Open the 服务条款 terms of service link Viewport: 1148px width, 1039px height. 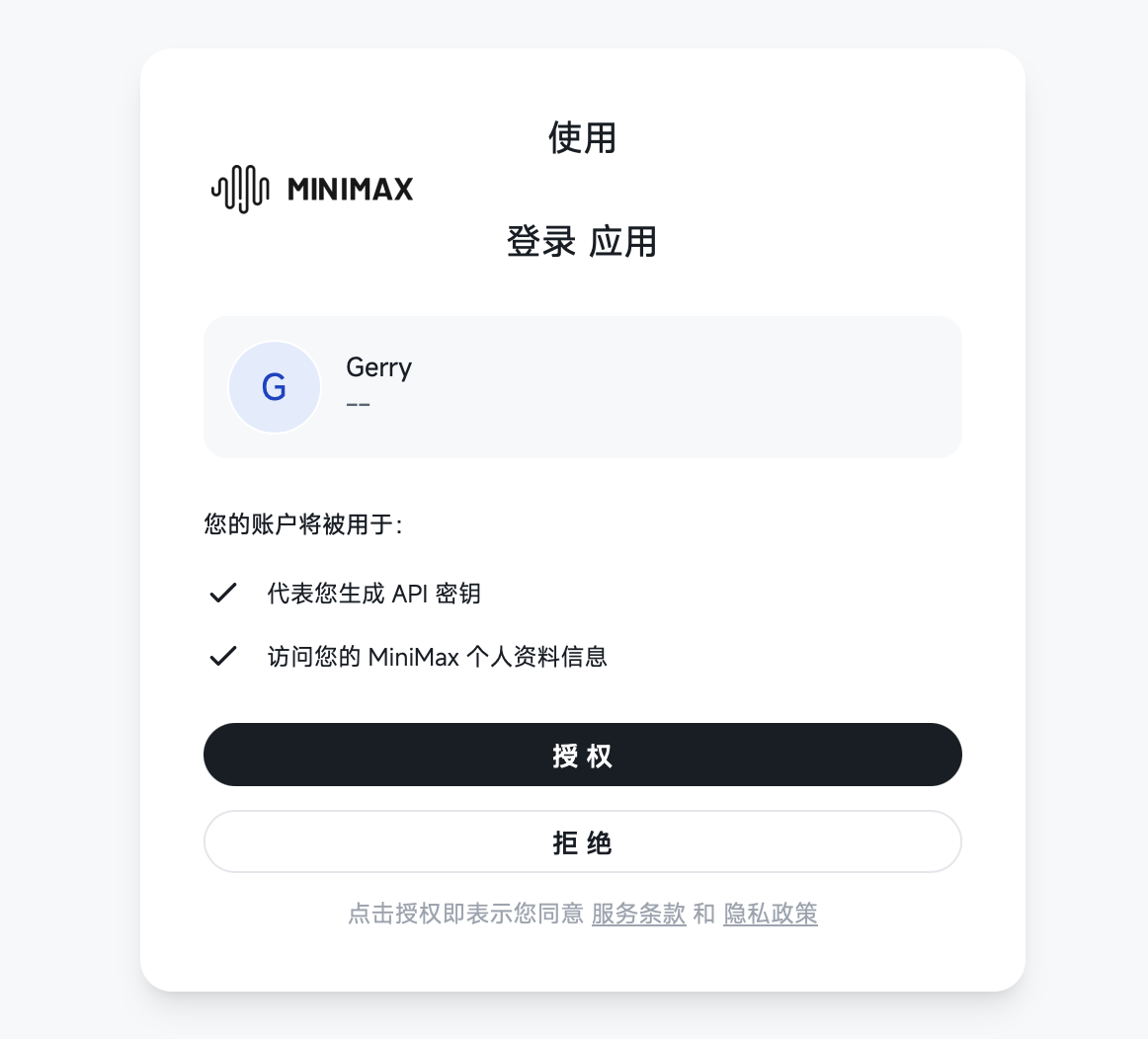[x=638, y=915]
